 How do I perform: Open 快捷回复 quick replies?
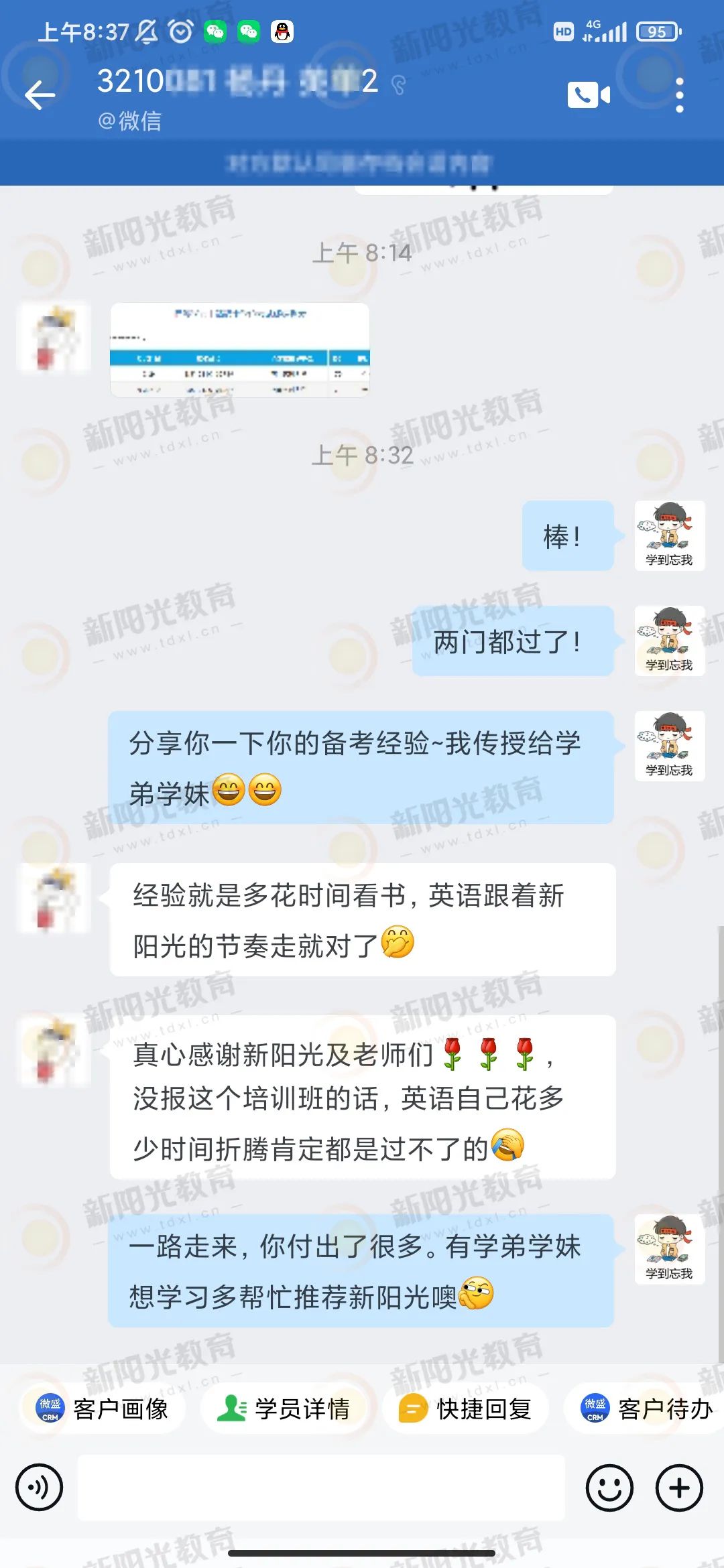465,1409
